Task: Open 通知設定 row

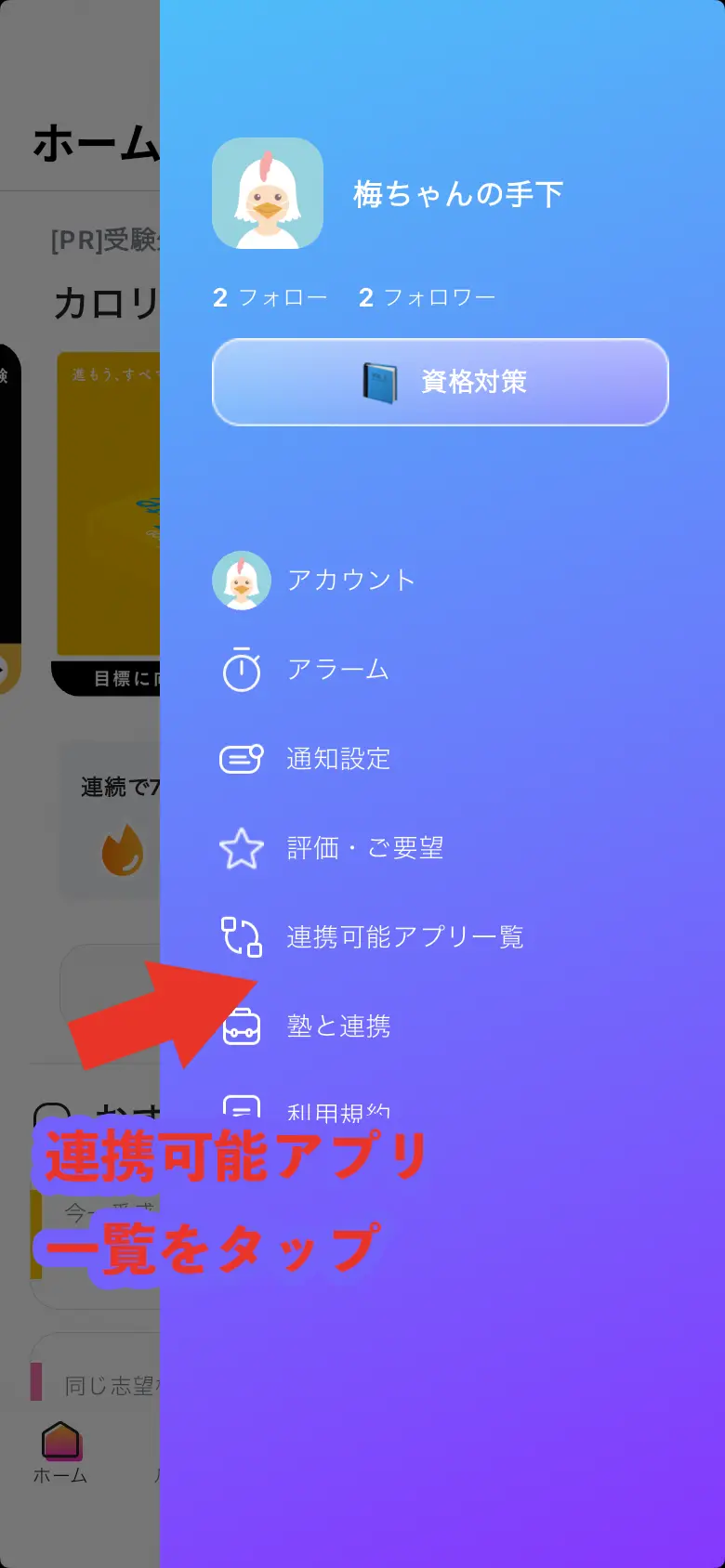Action: pyautogui.click(x=337, y=758)
